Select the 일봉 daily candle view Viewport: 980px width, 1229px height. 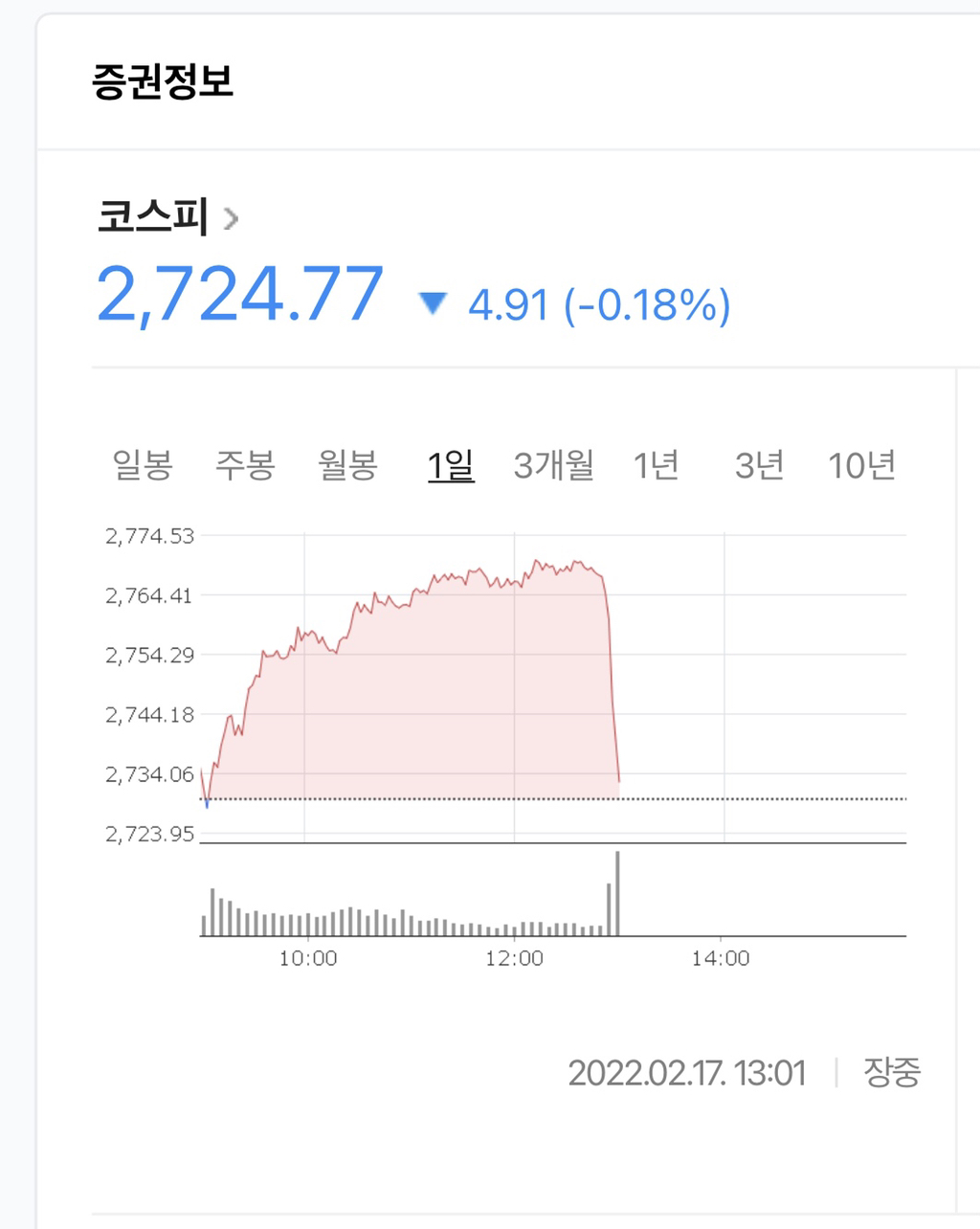[x=142, y=466]
